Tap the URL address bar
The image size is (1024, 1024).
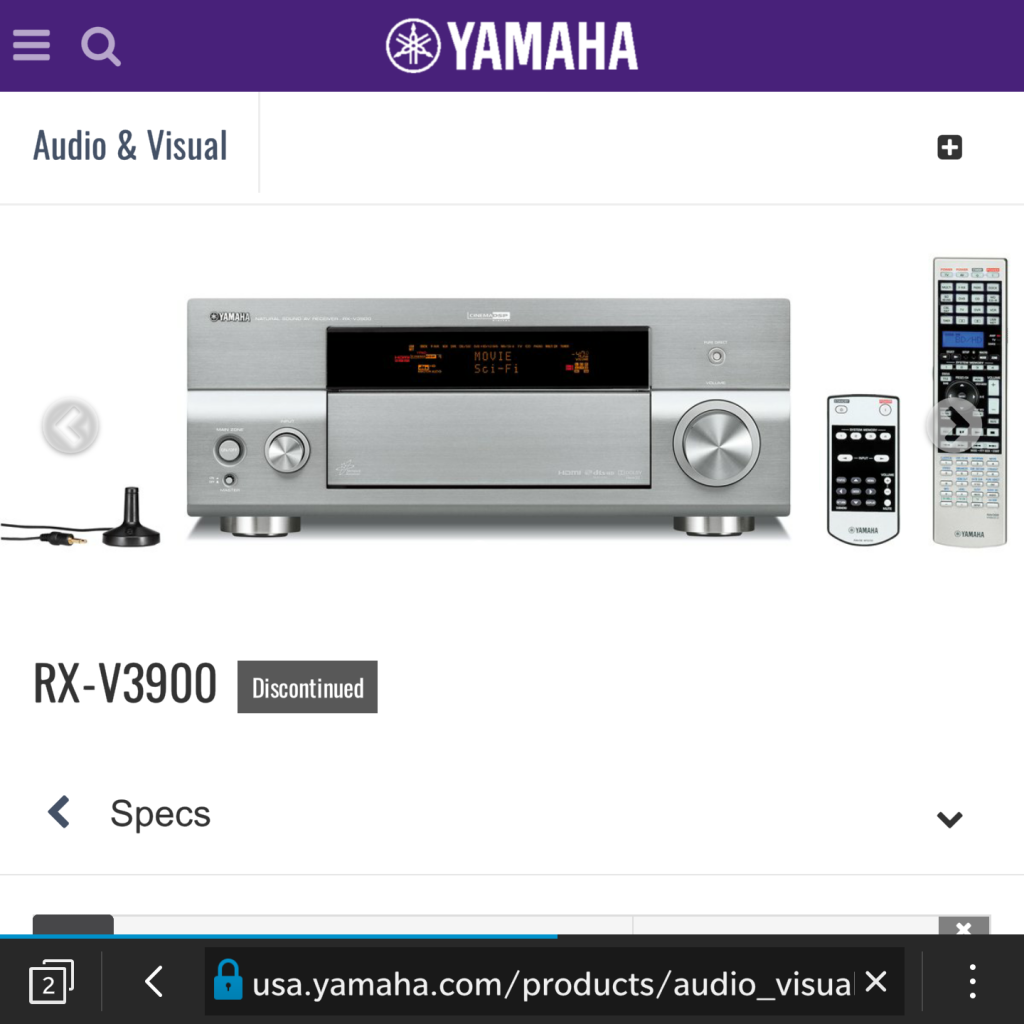click(x=550, y=984)
